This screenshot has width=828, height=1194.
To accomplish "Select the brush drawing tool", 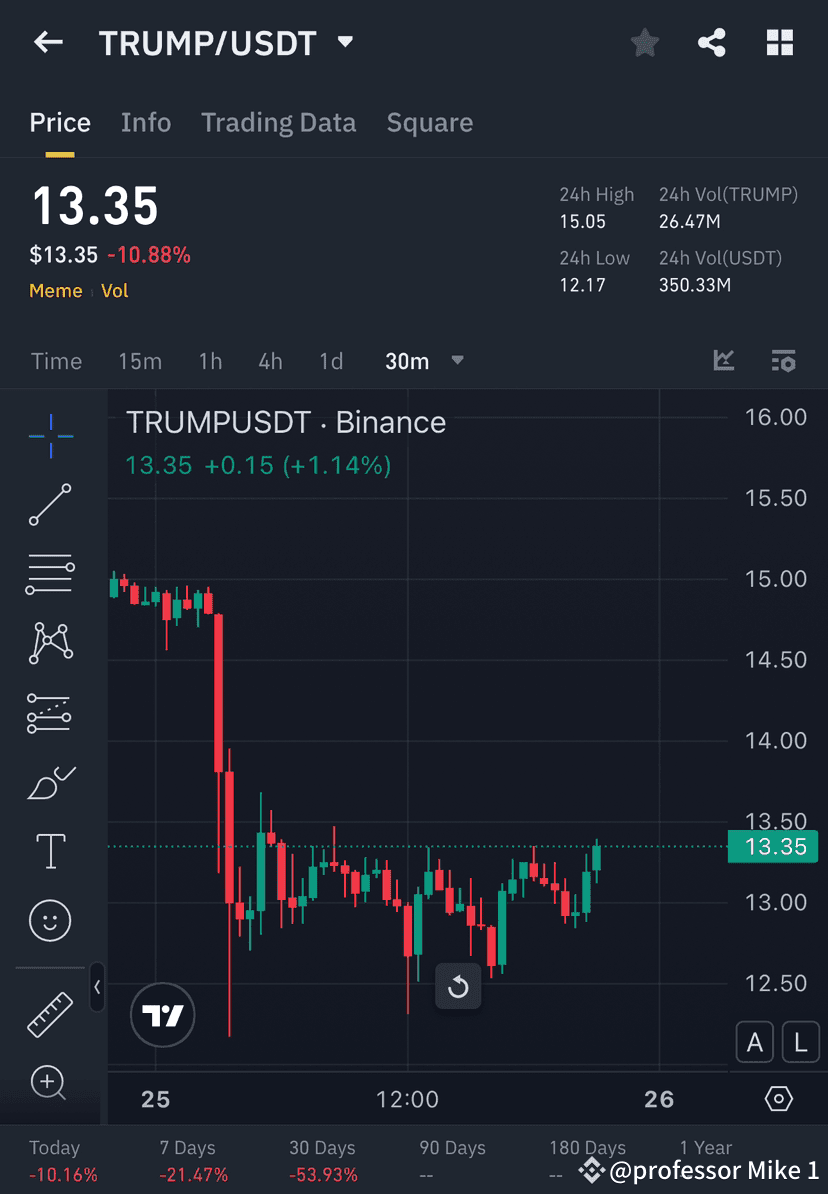I will pos(50,781).
